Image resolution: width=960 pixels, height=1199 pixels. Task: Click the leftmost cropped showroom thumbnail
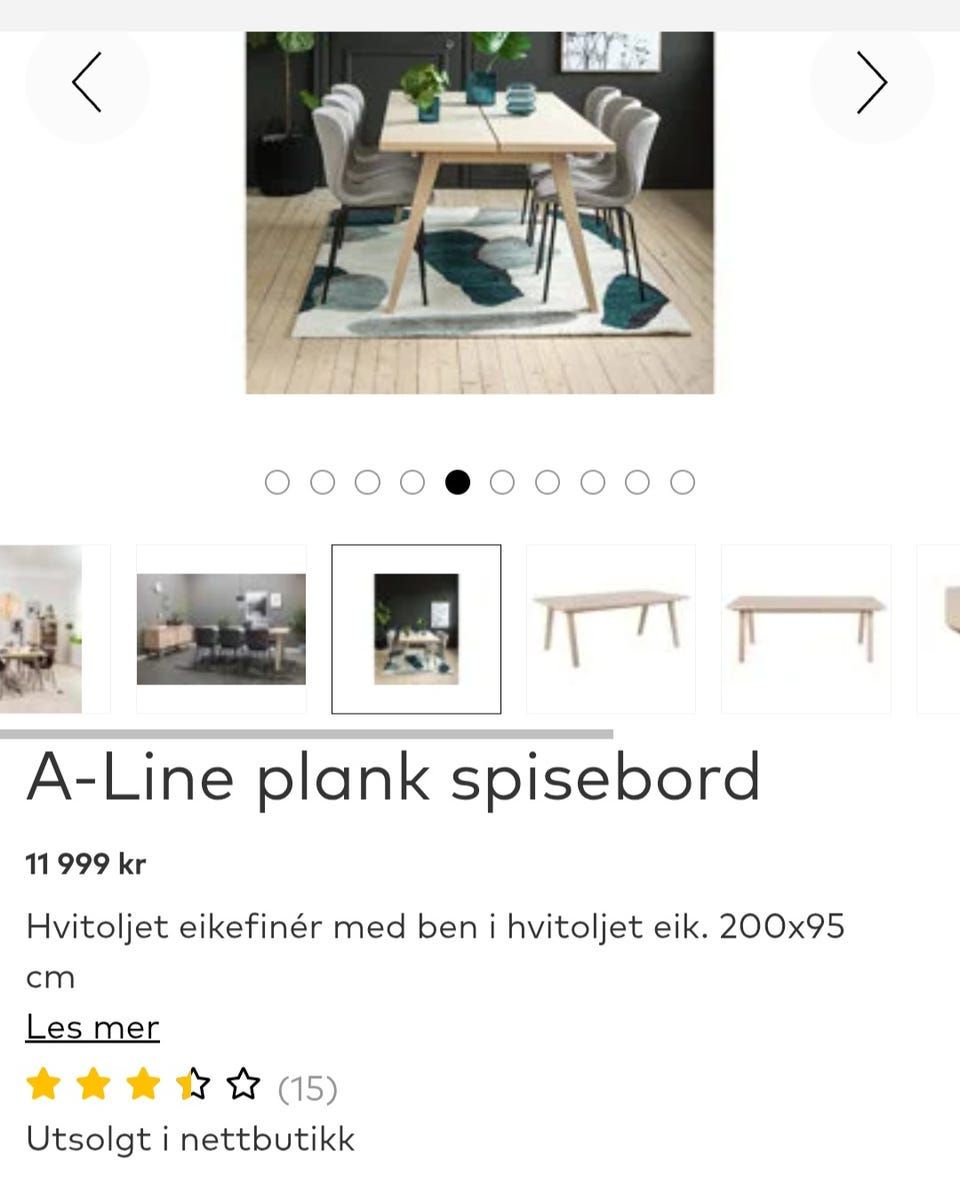40,628
